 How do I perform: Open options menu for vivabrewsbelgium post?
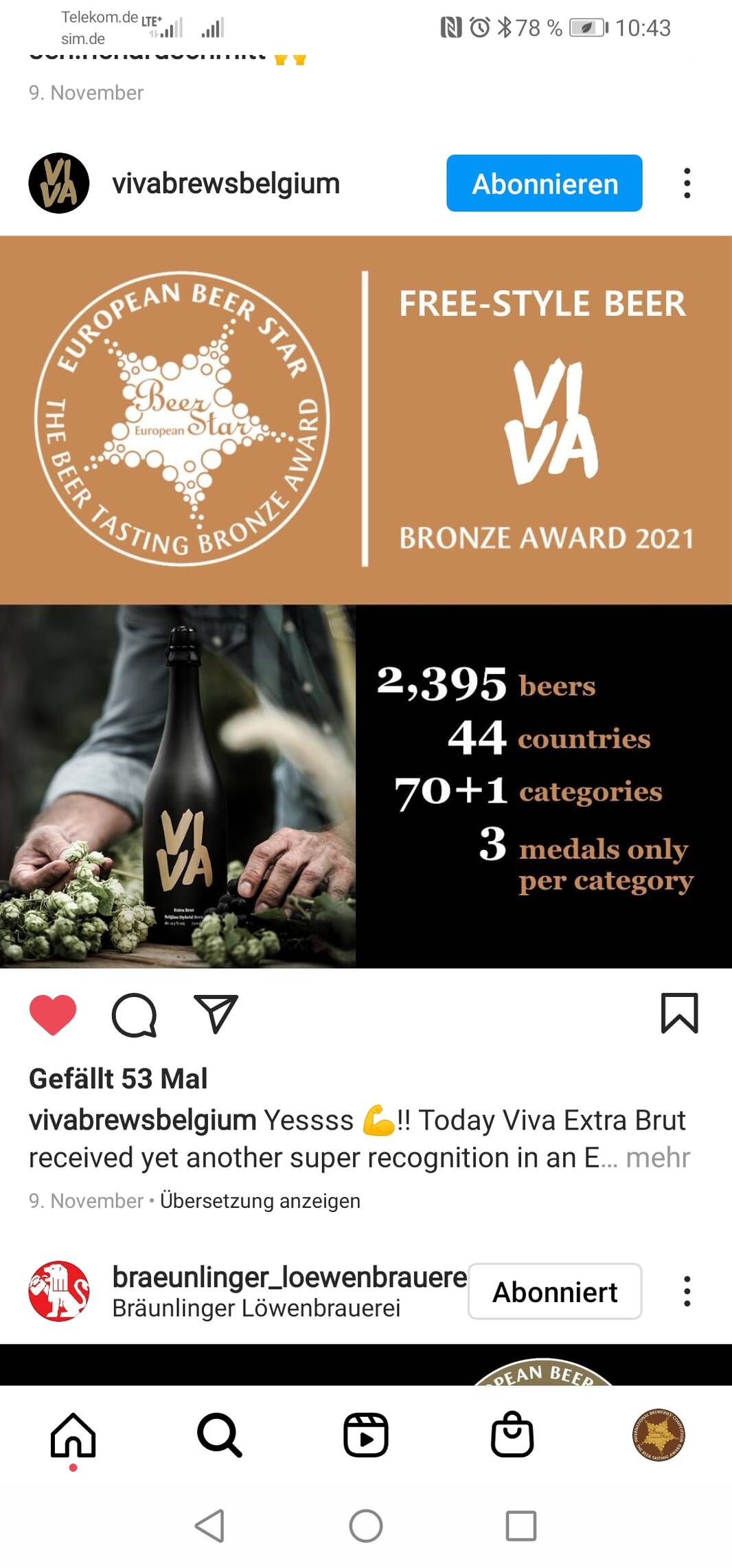pos(687,183)
